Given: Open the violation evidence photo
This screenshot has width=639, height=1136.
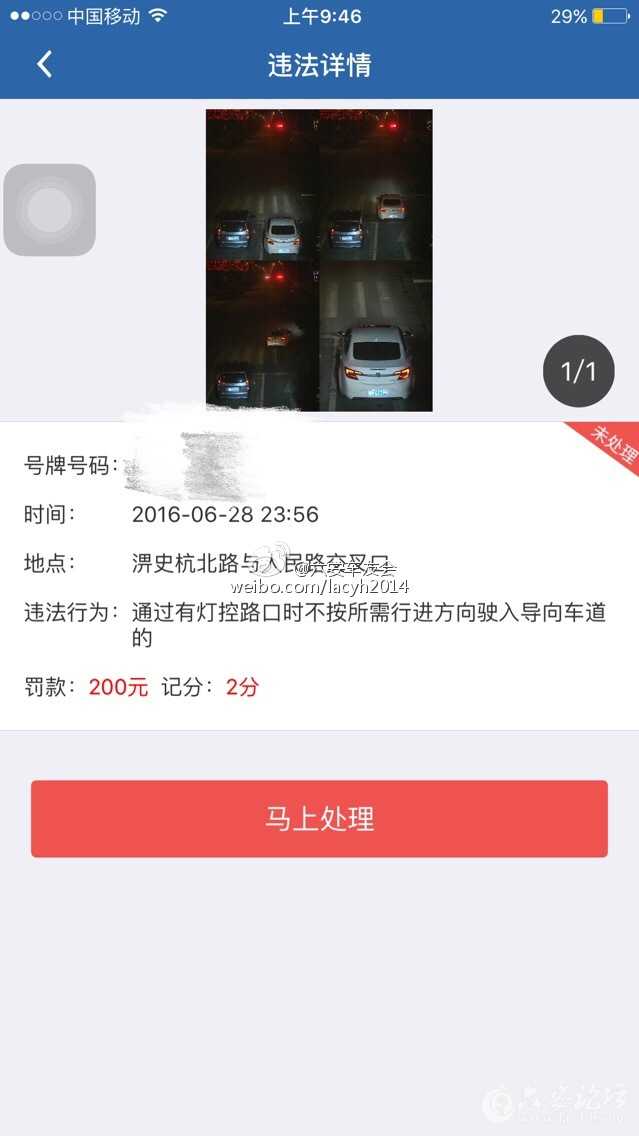Looking at the screenshot, I should [319, 260].
